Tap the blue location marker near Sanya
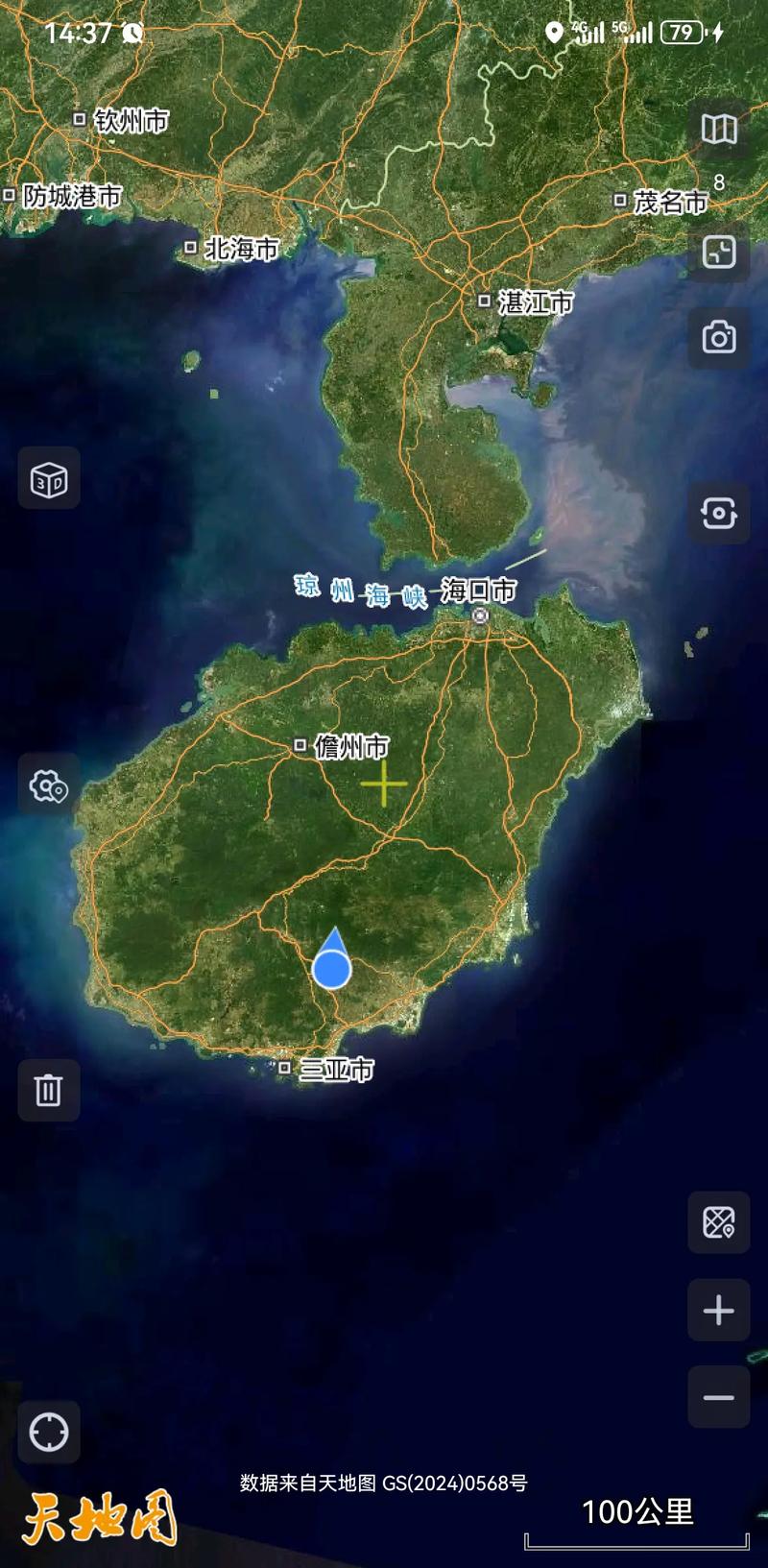Image resolution: width=768 pixels, height=1568 pixels. point(332,966)
